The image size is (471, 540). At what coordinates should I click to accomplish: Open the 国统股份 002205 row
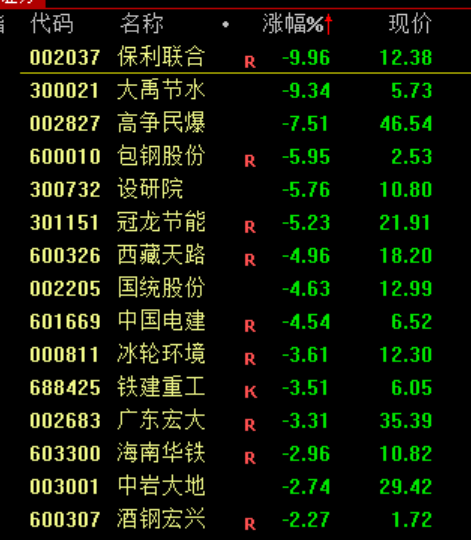click(236, 288)
